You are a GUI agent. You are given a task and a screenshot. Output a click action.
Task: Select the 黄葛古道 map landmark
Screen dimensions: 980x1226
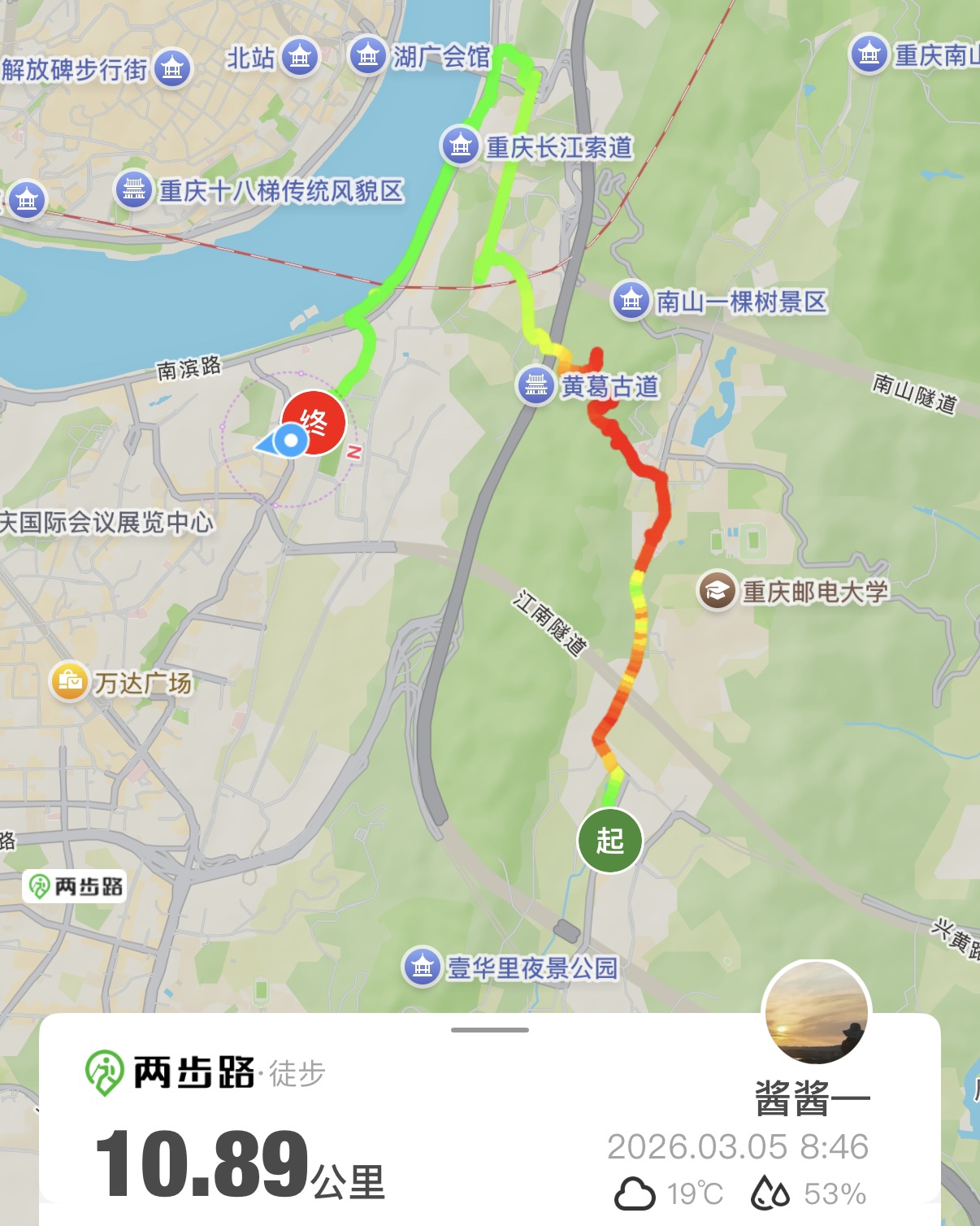click(536, 385)
